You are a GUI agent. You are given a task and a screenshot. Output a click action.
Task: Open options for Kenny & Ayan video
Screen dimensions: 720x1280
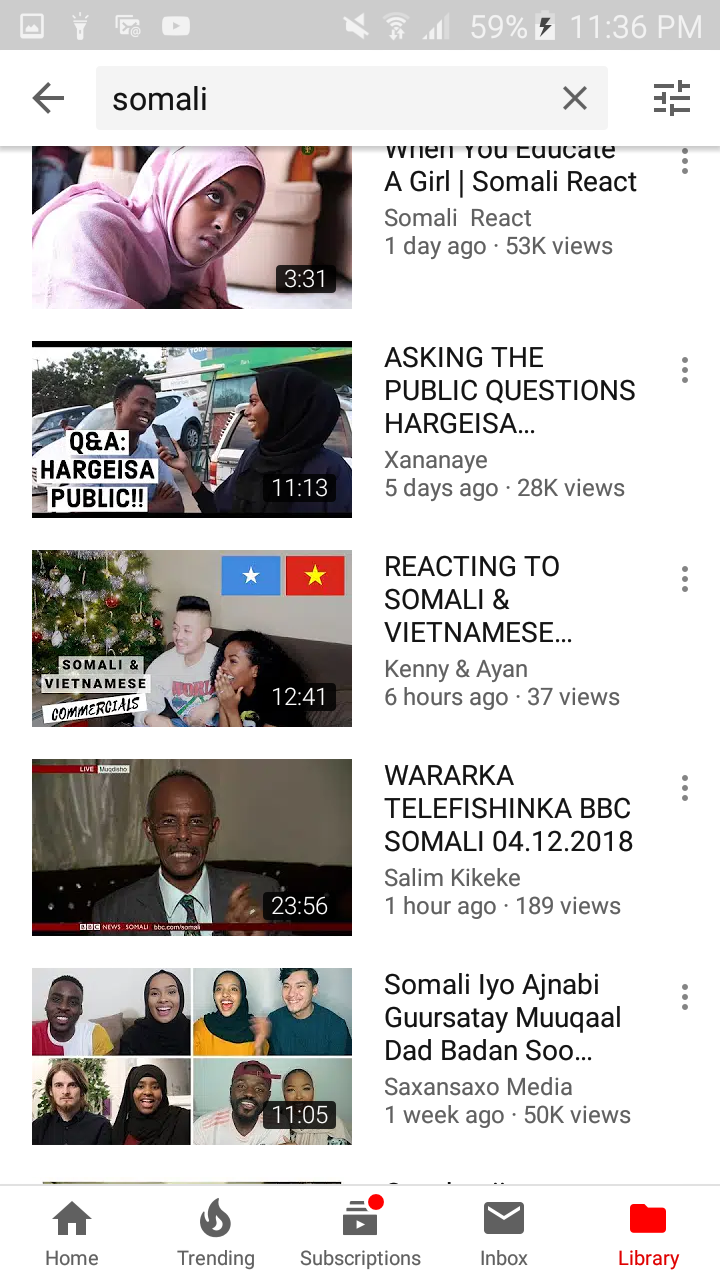[685, 579]
